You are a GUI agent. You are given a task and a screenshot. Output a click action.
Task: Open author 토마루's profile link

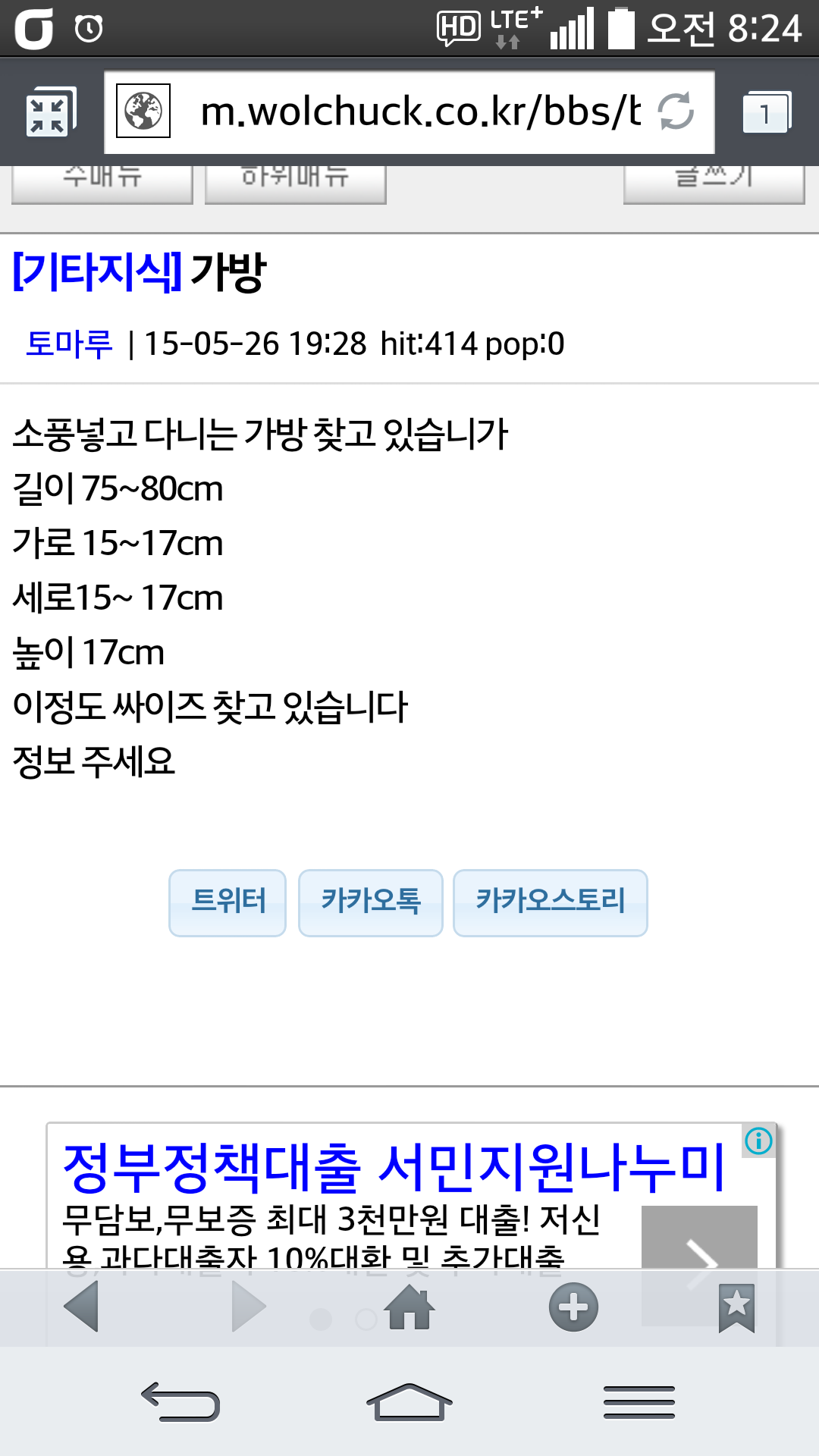pyautogui.click(x=69, y=344)
